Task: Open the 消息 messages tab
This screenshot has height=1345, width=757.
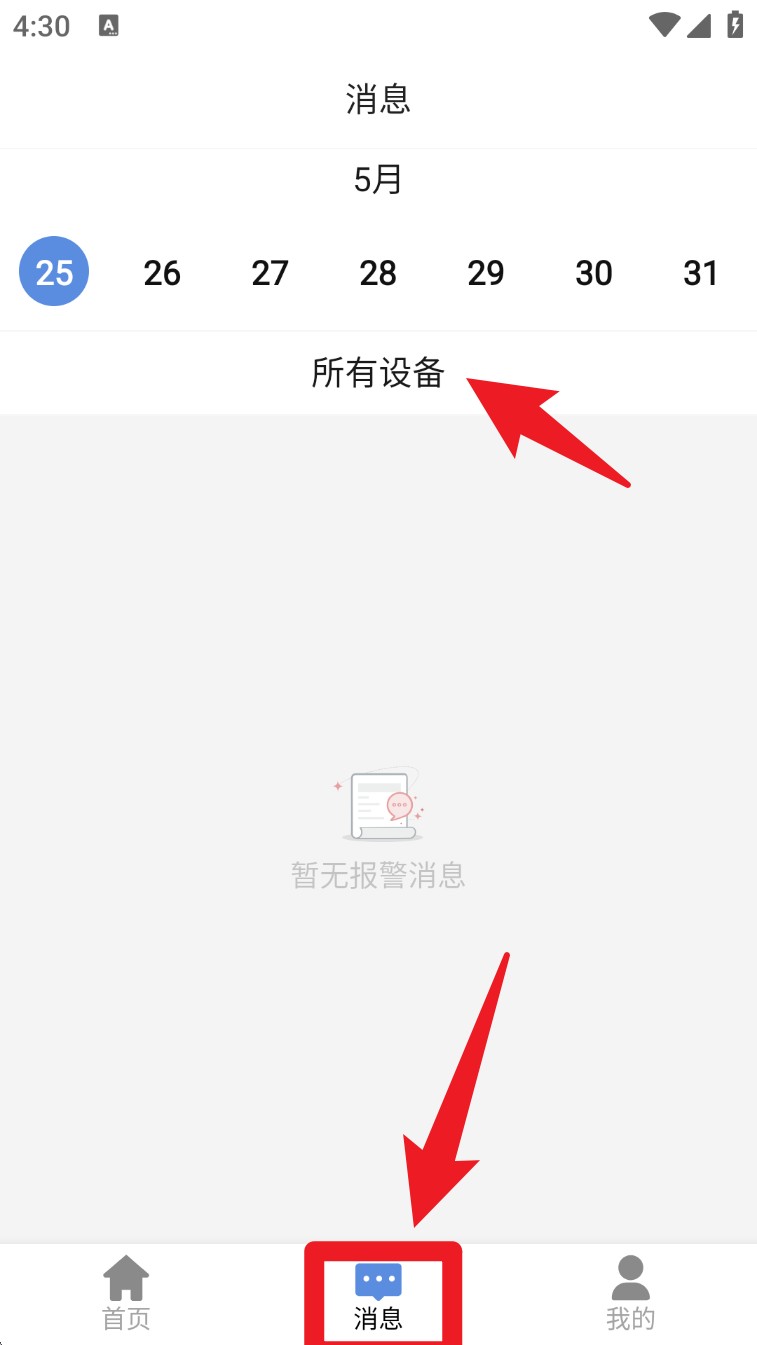Action: pyautogui.click(x=378, y=1294)
